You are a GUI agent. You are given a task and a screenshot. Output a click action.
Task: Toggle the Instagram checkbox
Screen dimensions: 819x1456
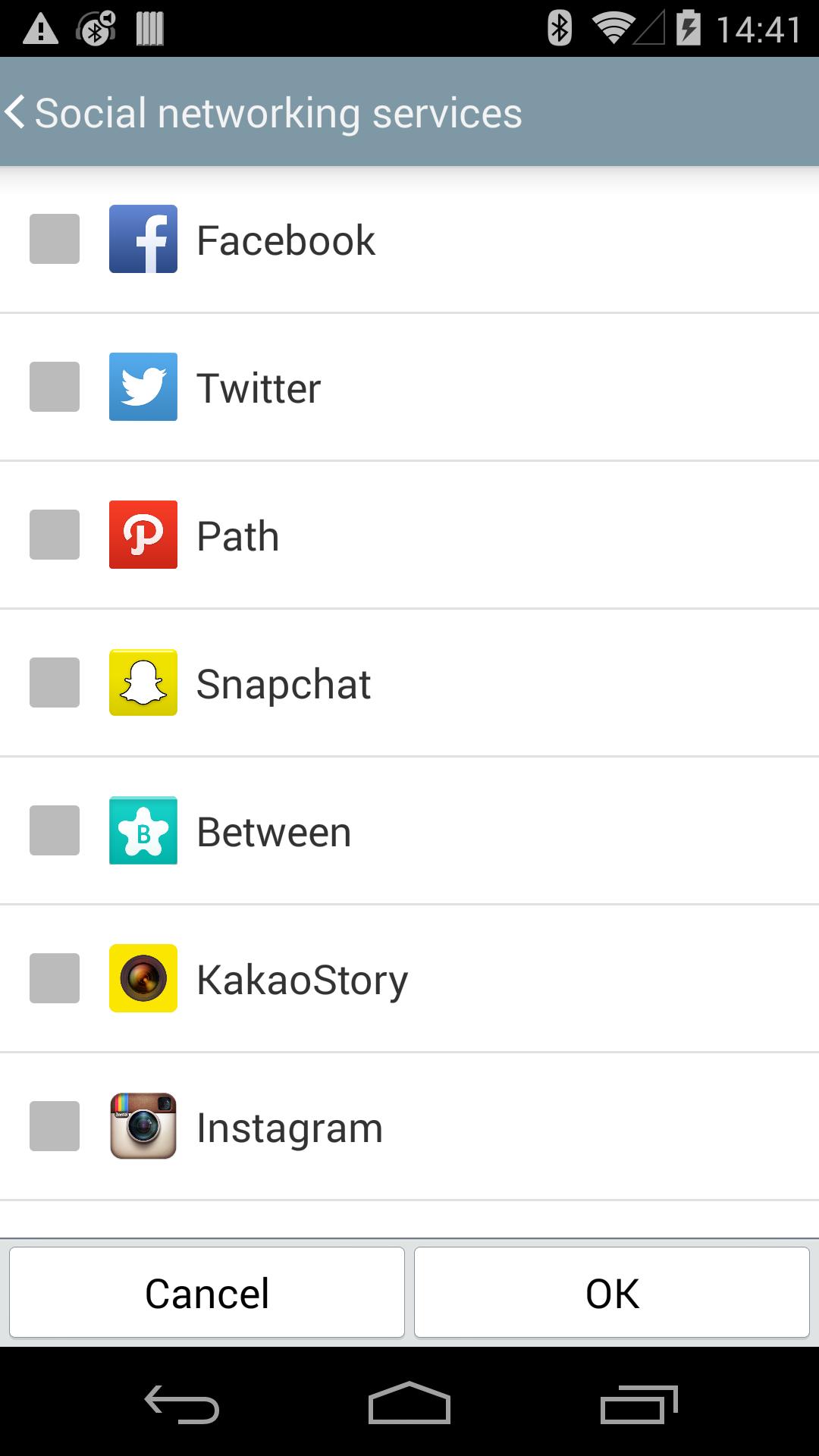55,1126
